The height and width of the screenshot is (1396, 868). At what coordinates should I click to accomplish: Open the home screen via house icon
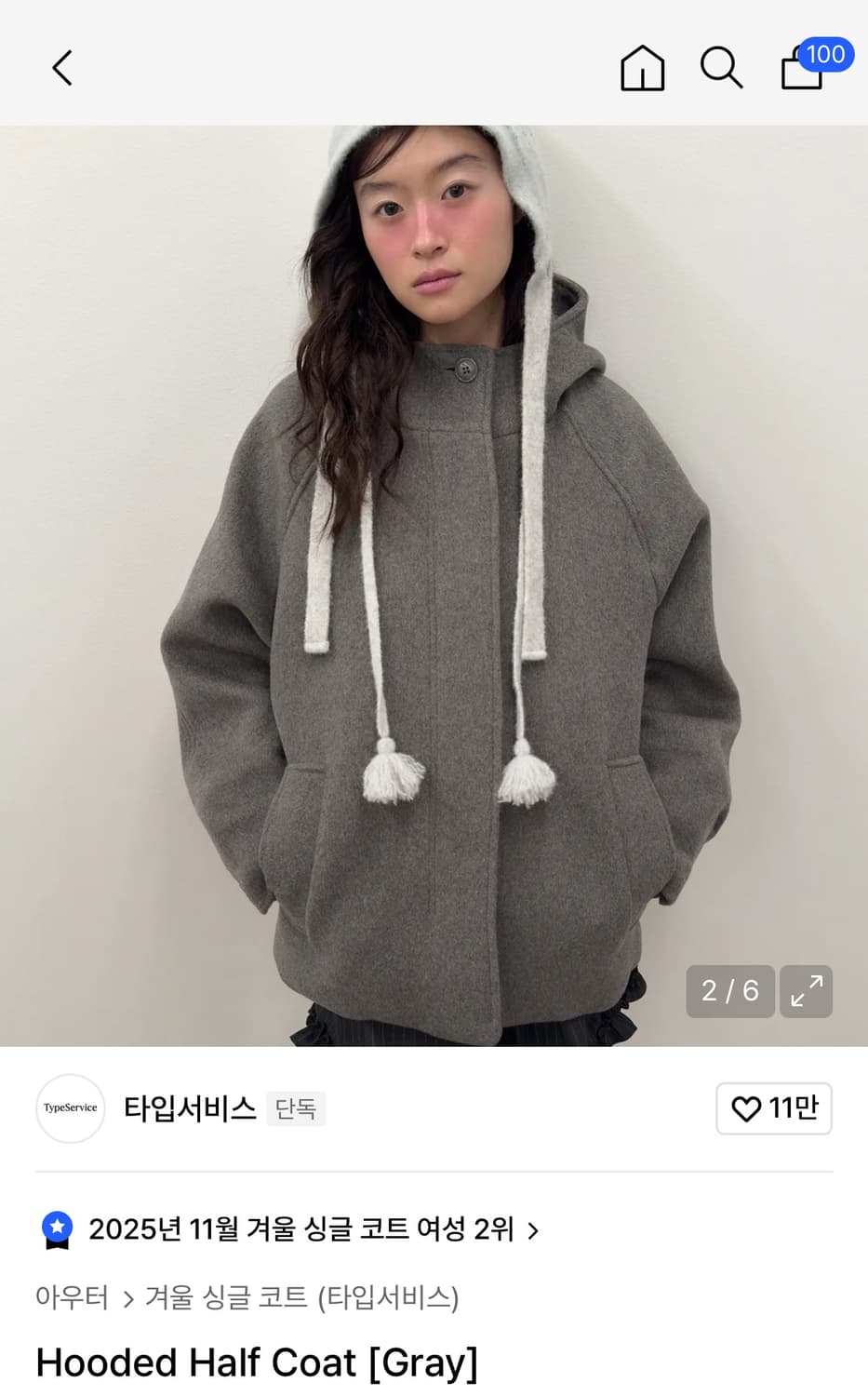(x=642, y=68)
